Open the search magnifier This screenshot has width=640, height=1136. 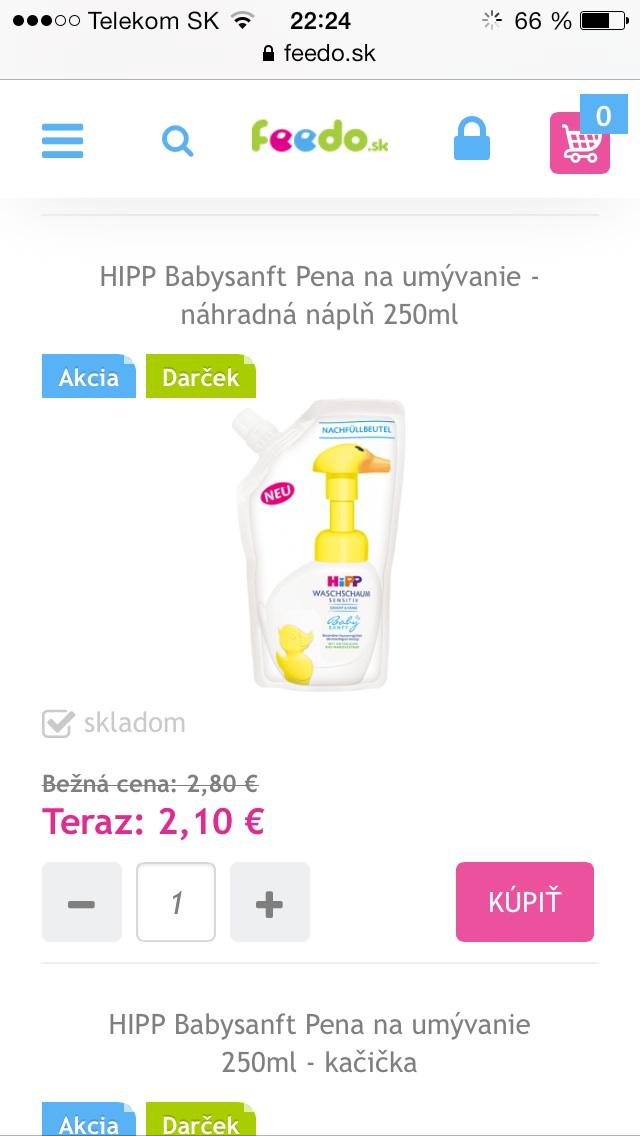[177, 141]
